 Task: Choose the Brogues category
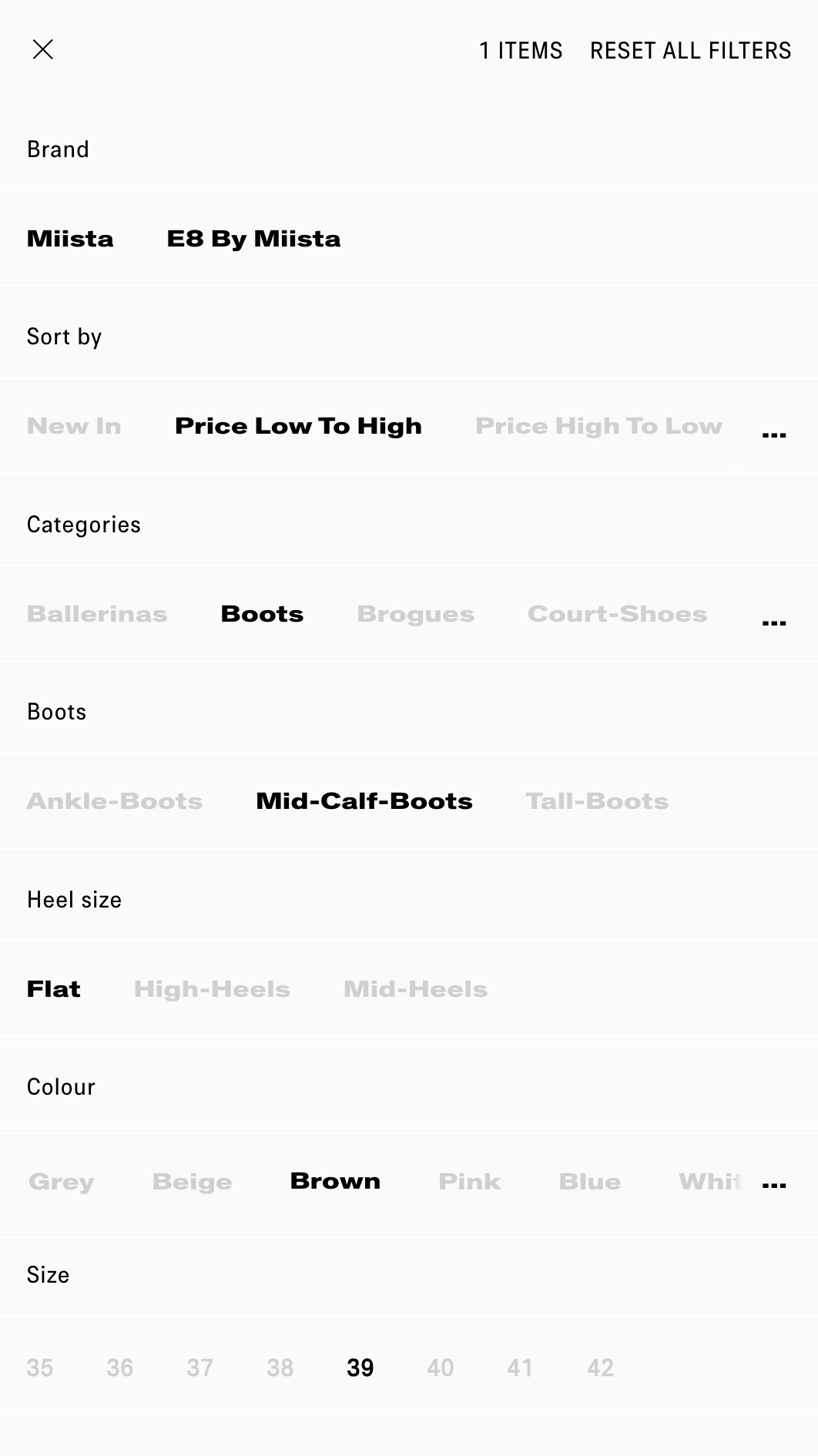415,614
